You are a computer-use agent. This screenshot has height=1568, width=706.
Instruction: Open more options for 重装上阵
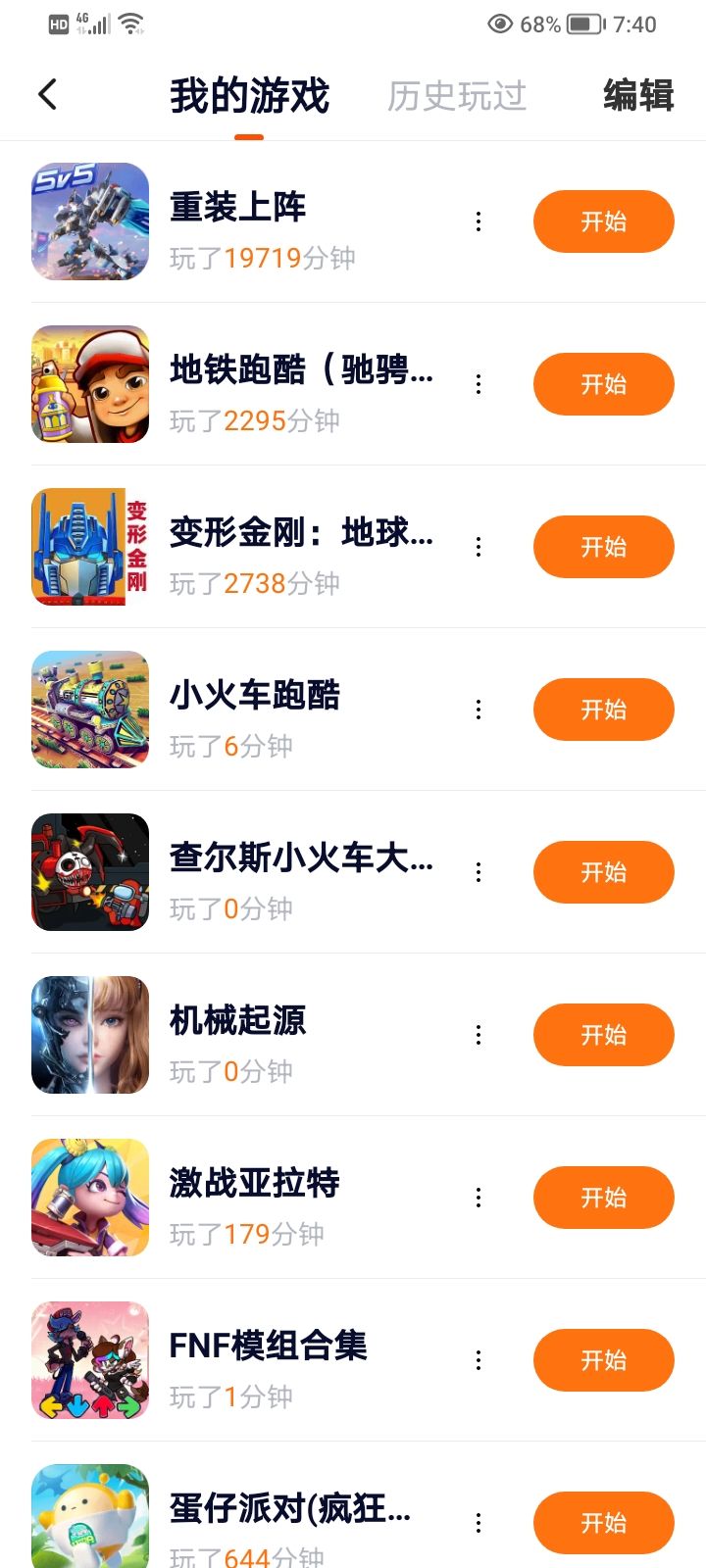[x=479, y=221]
